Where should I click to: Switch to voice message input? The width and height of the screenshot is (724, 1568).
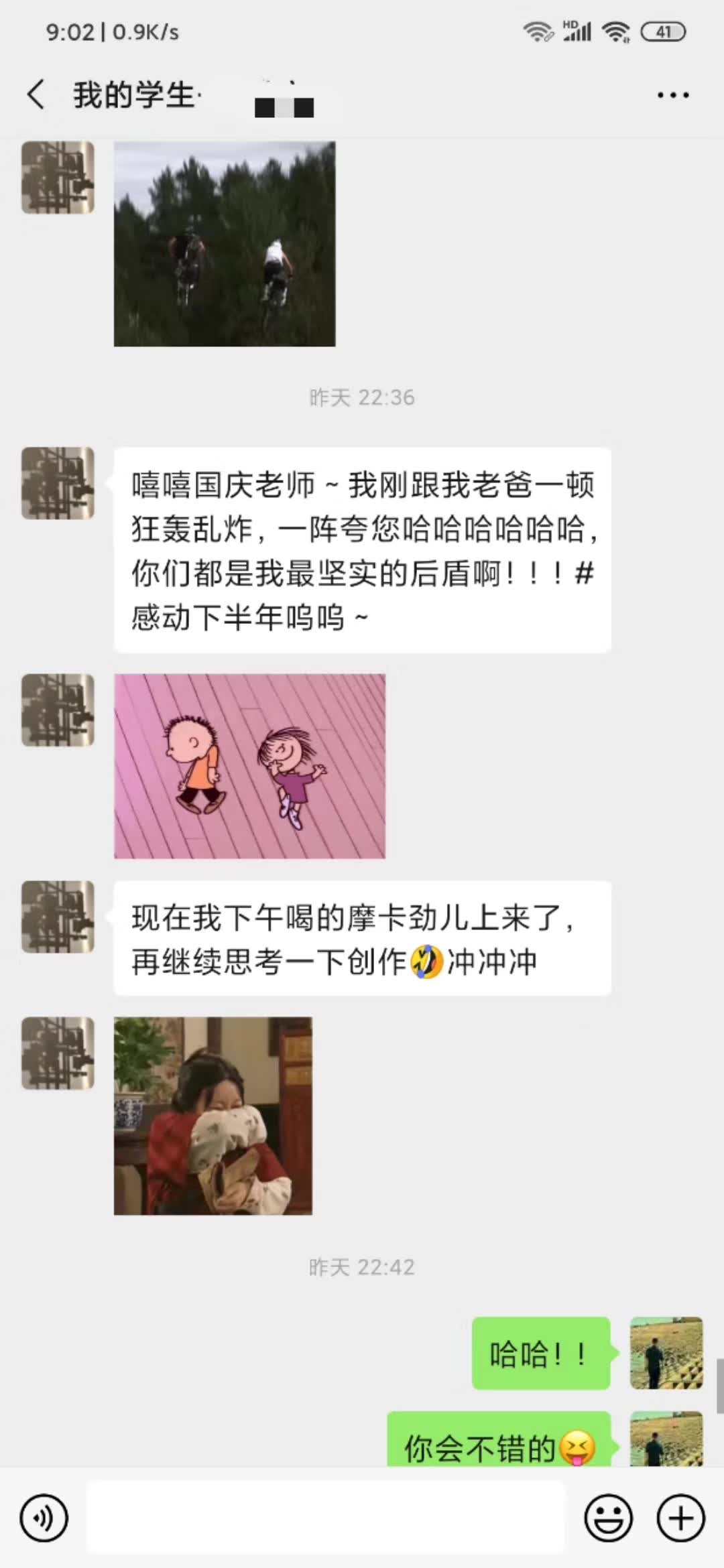tap(44, 1518)
